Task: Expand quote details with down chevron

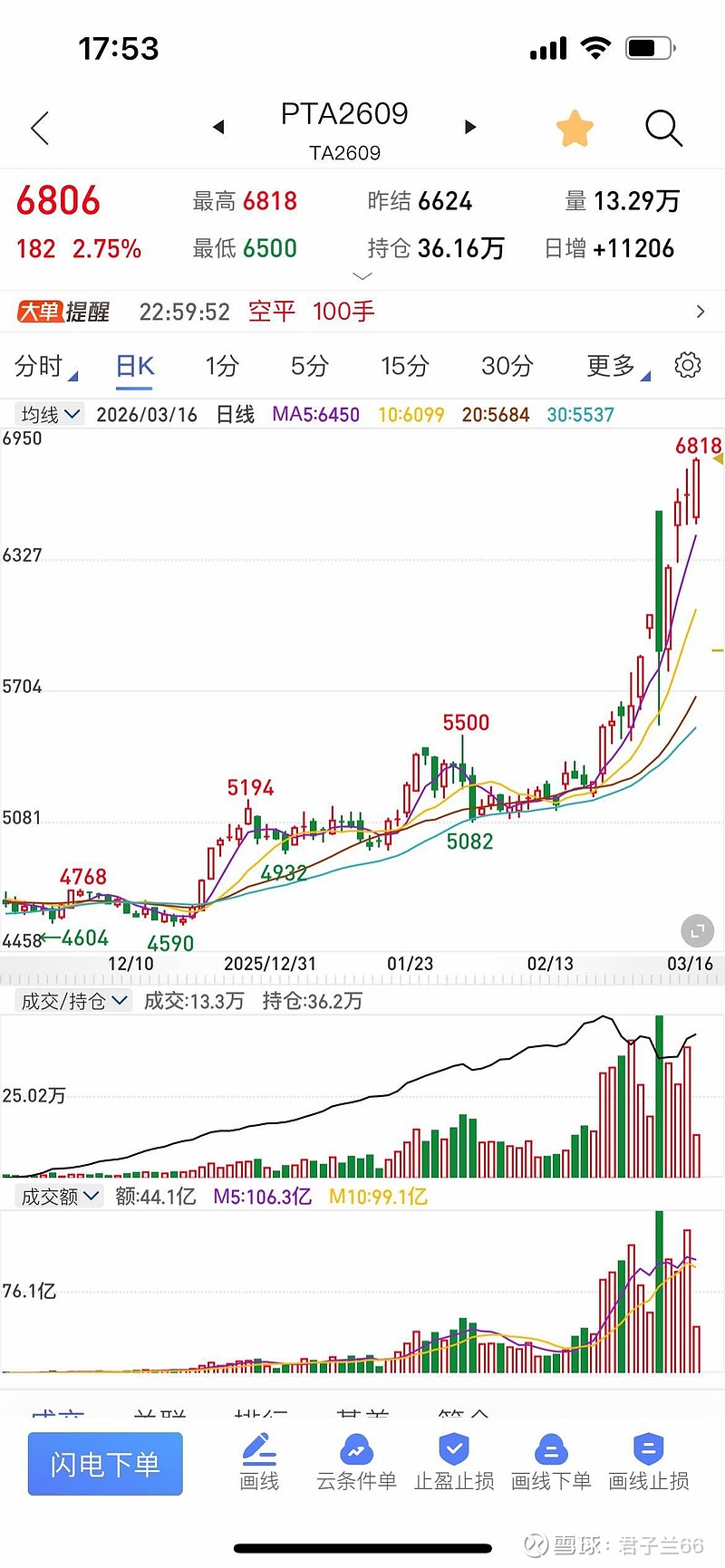Action: click(x=361, y=274)
